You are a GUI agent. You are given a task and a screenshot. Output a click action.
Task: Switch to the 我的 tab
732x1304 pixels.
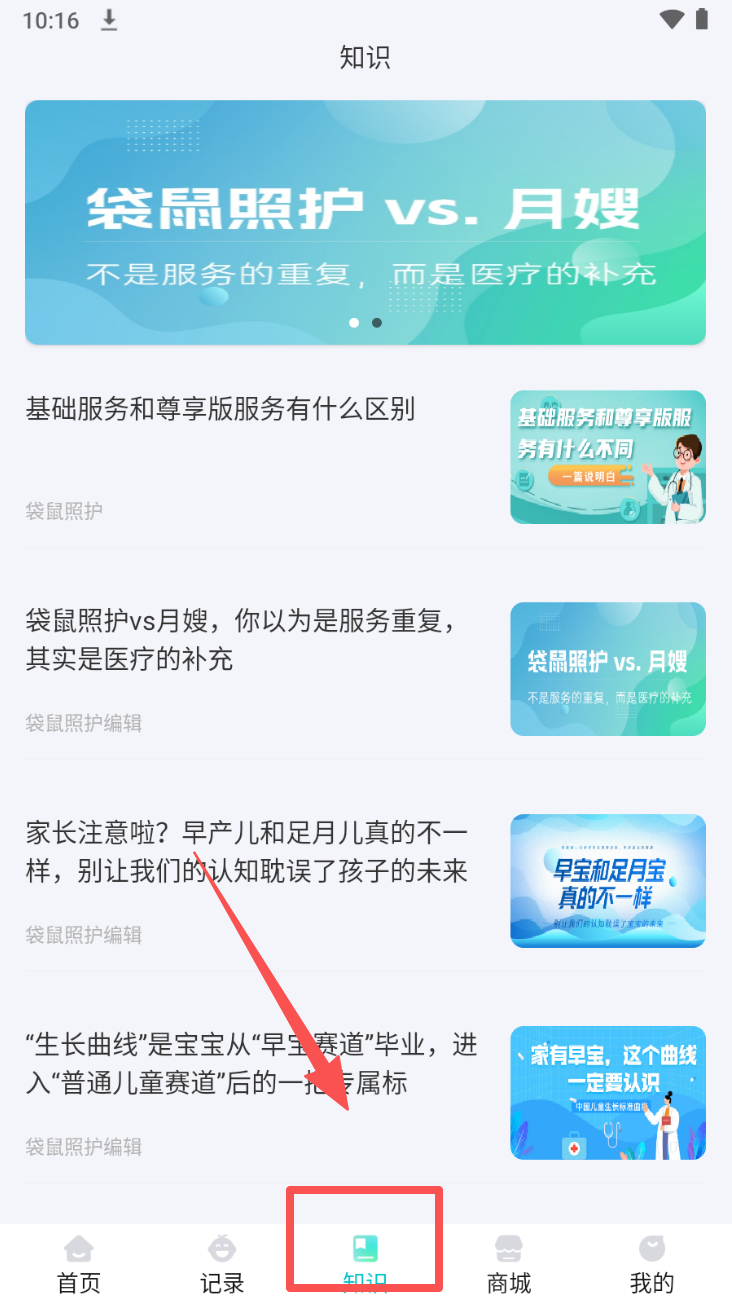pyautogui.click(x=652, y=1262)
